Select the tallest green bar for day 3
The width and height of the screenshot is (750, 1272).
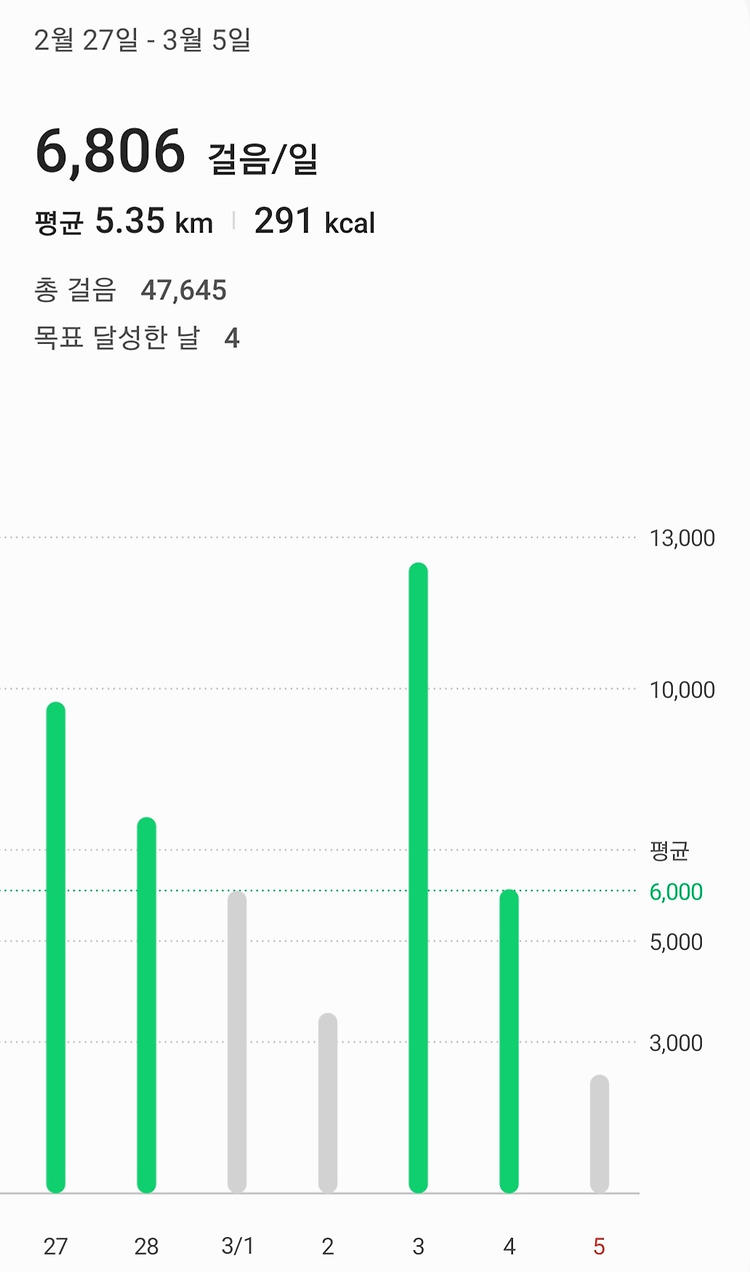point(418,877)
